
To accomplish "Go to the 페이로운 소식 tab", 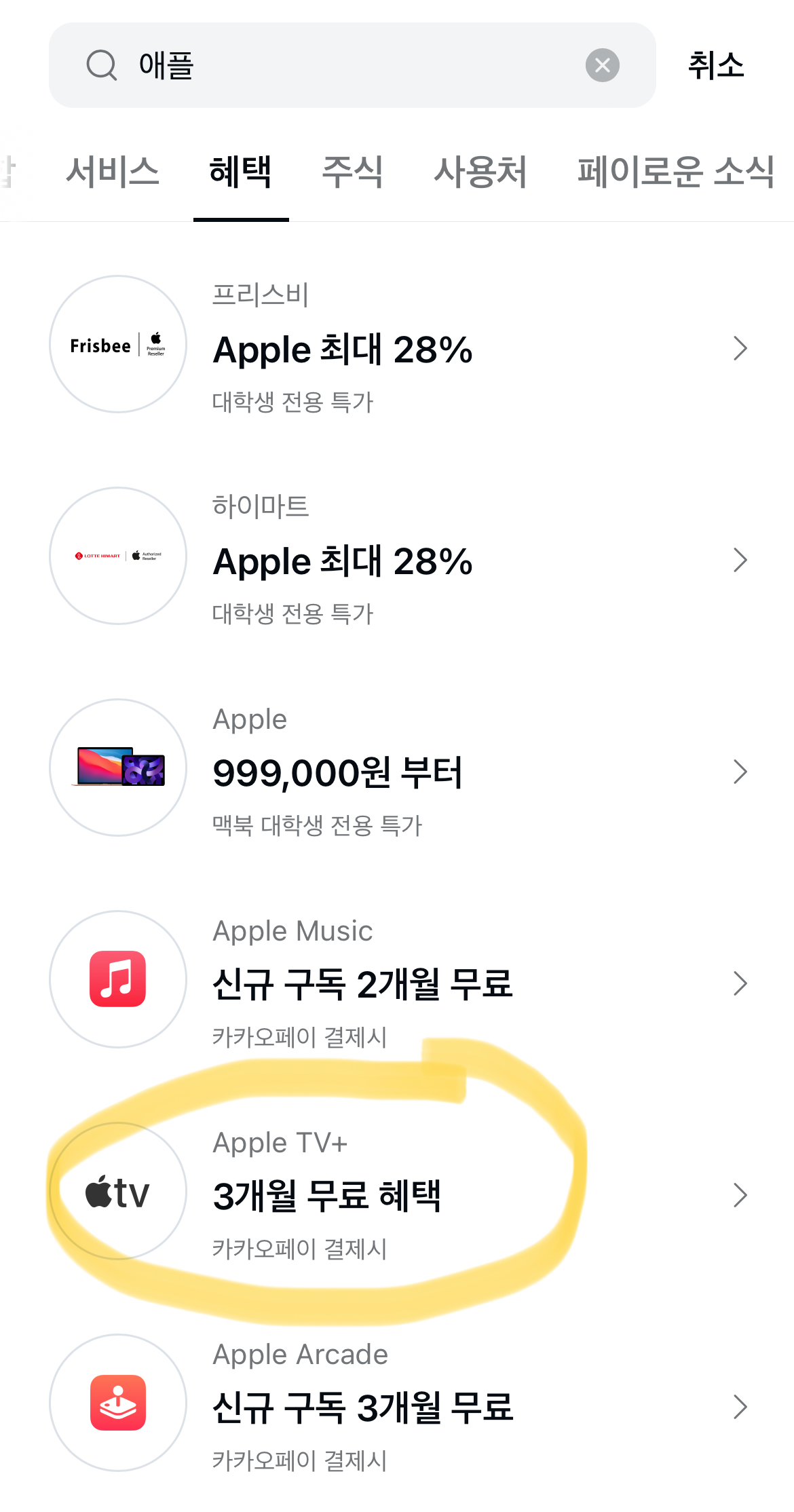I will coord(675,171).
